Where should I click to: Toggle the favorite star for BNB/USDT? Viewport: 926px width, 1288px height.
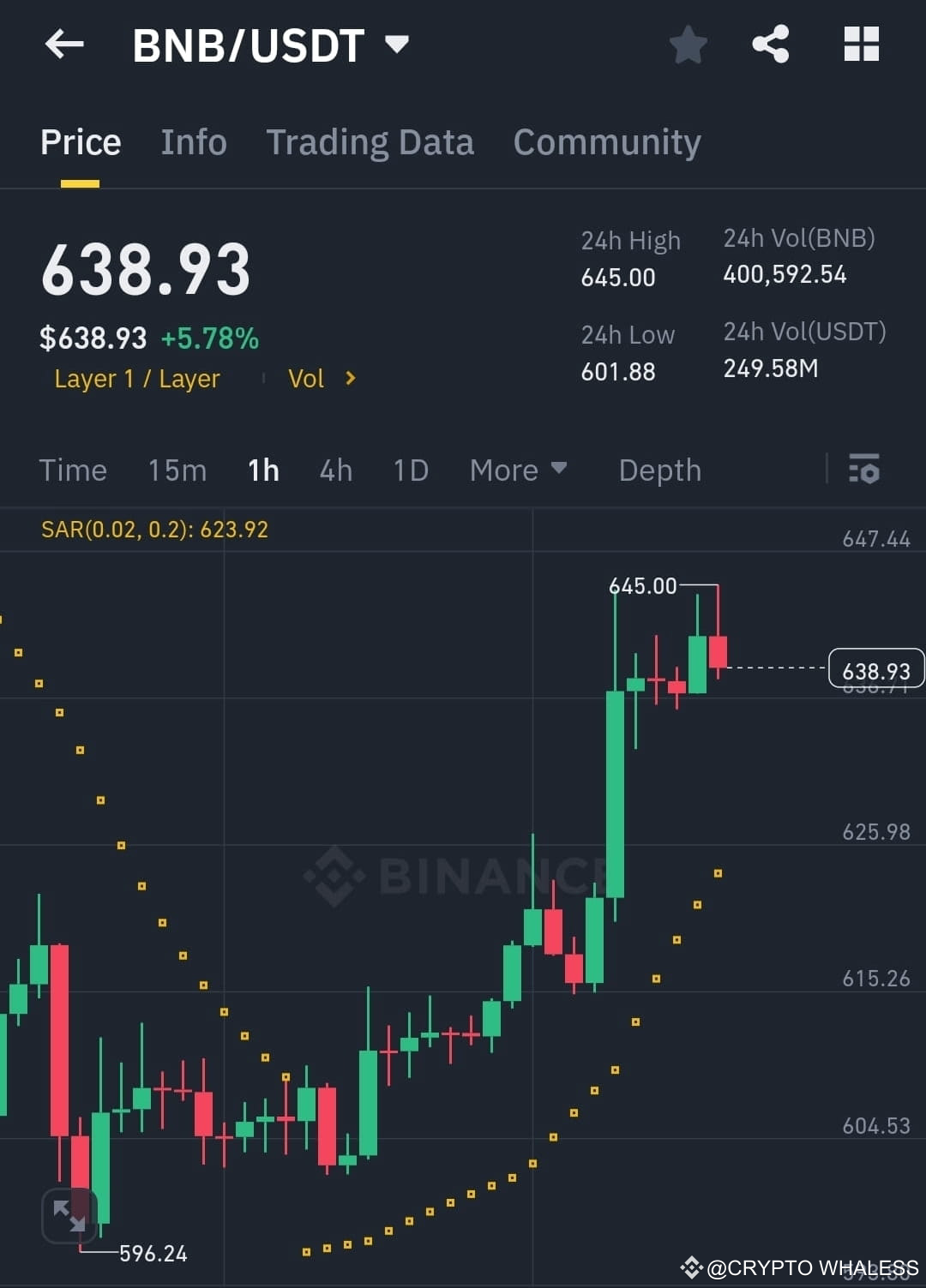[x=688, y=45]
